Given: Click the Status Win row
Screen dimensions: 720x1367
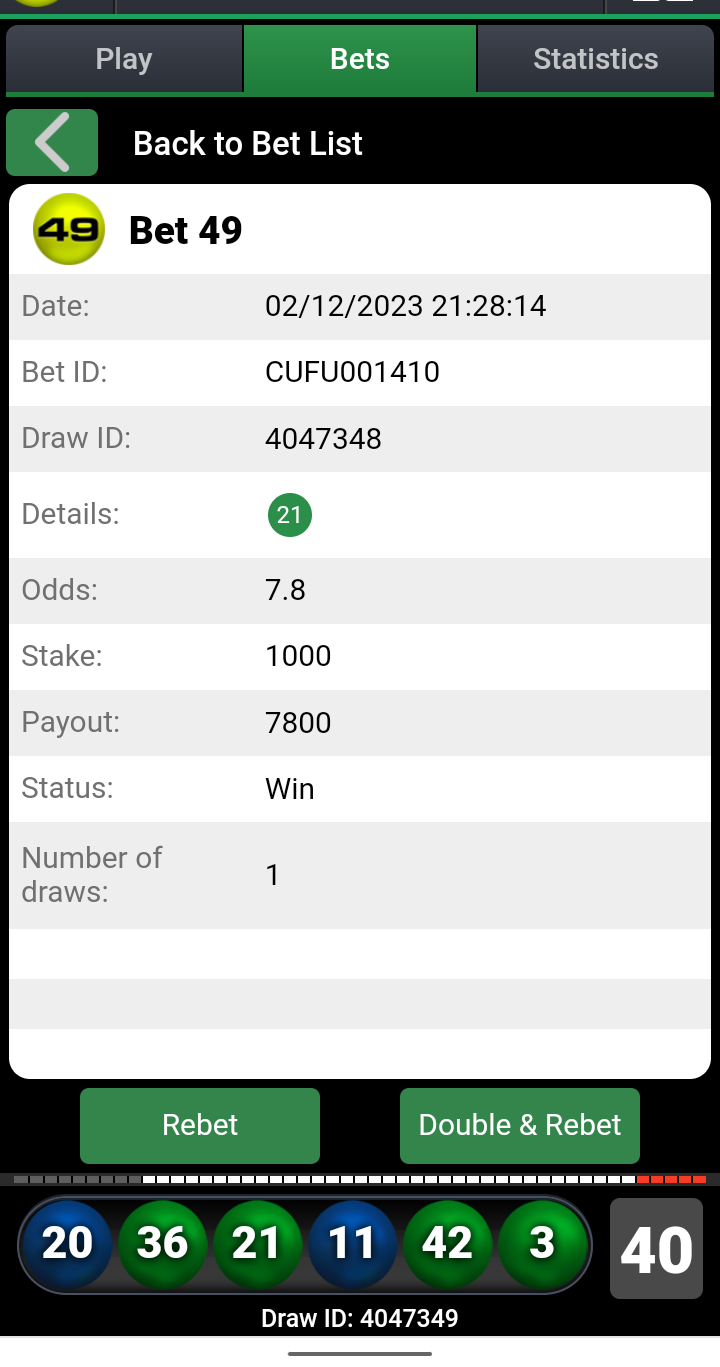Looking at the screenshot, I should 360,788.
